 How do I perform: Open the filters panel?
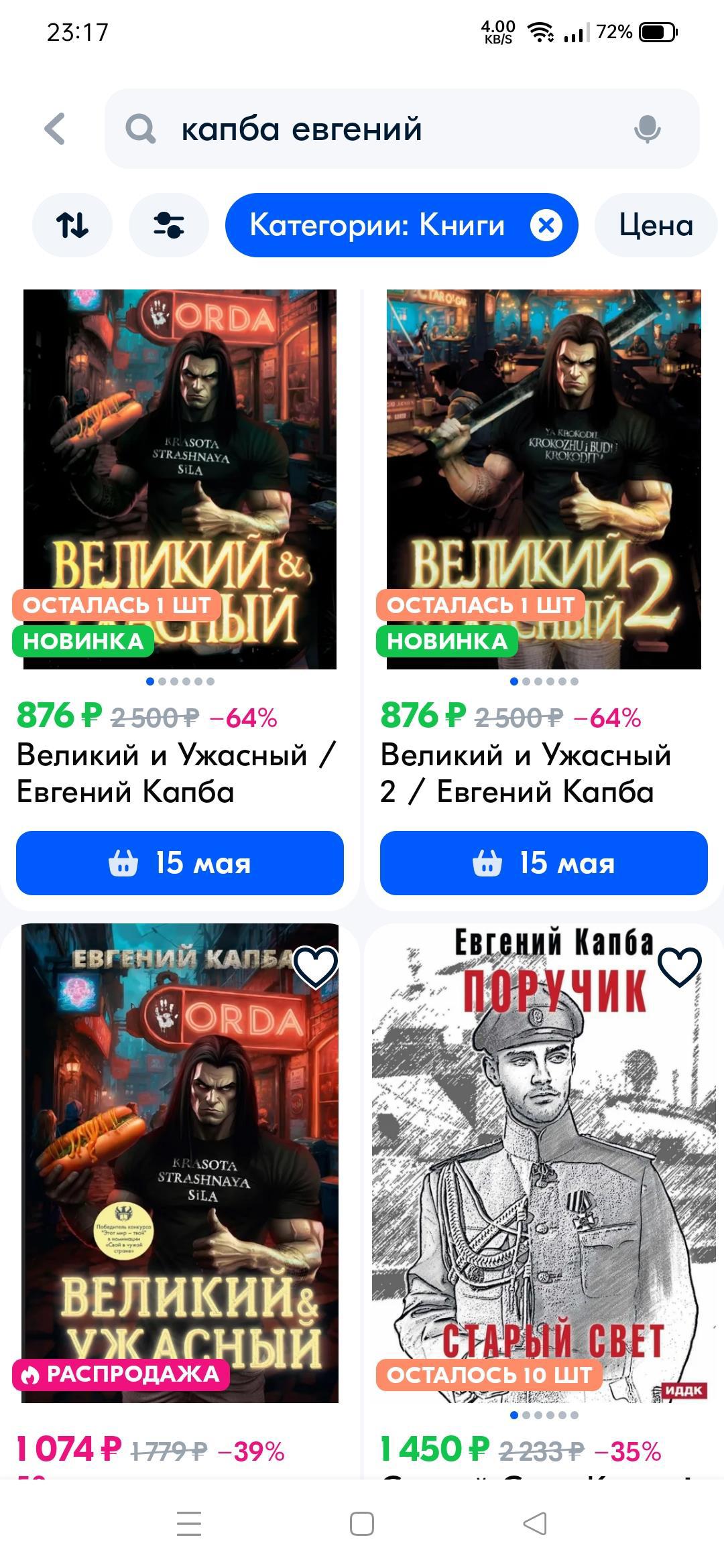[x=168, y=225]
